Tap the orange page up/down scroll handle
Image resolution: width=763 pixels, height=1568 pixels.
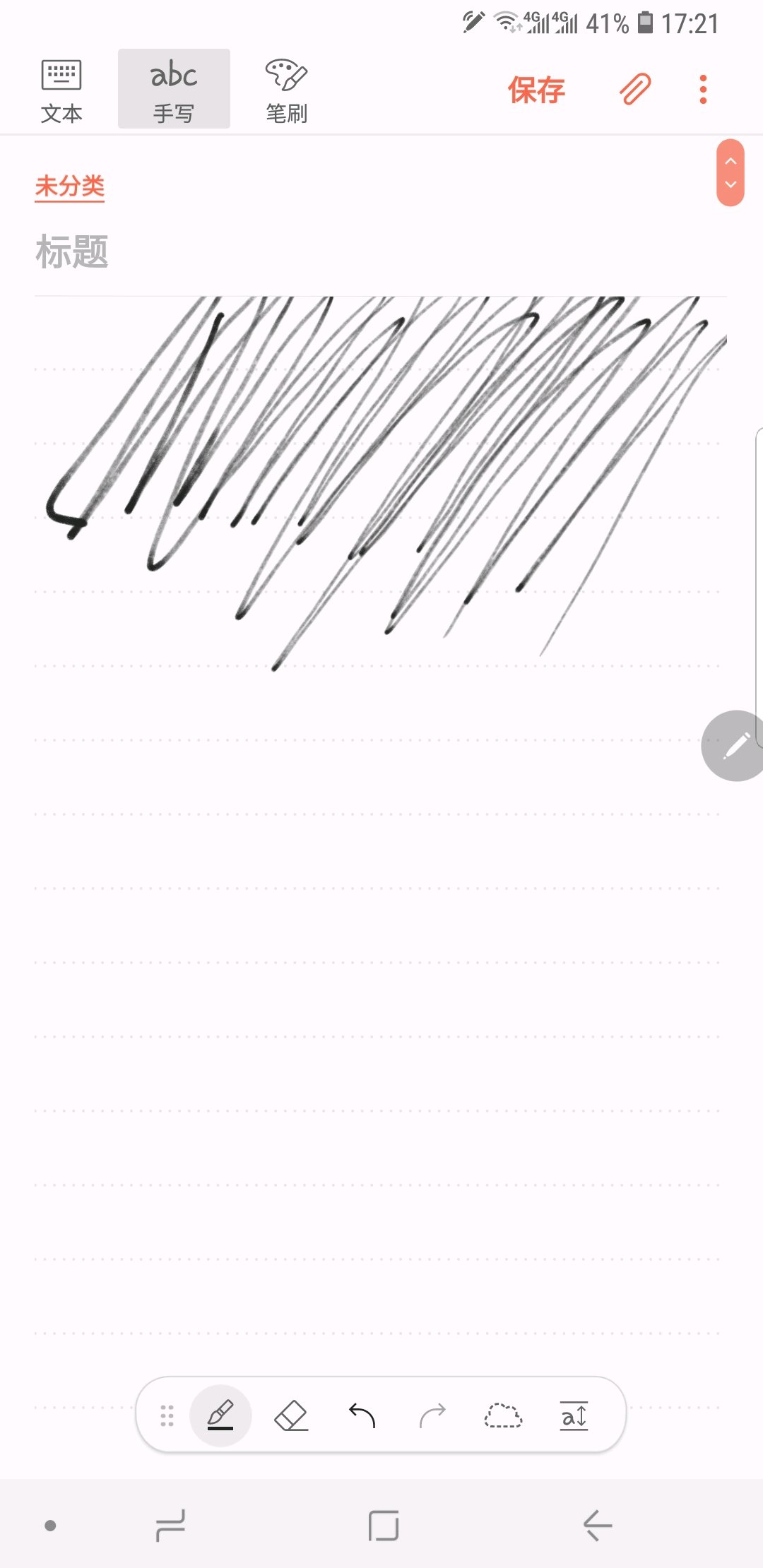coord(730,173)
